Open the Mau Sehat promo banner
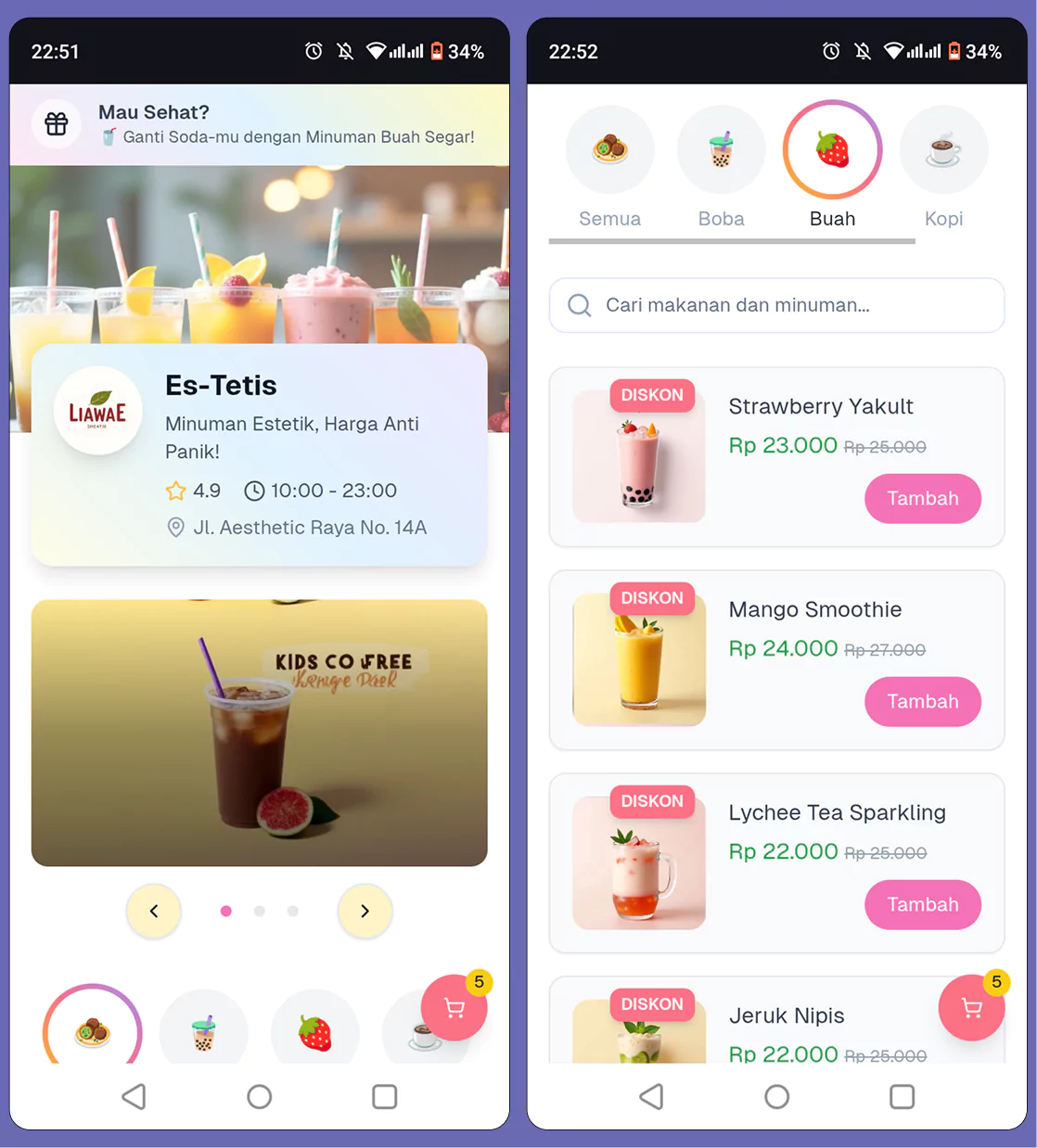 [x=260, y=124]
